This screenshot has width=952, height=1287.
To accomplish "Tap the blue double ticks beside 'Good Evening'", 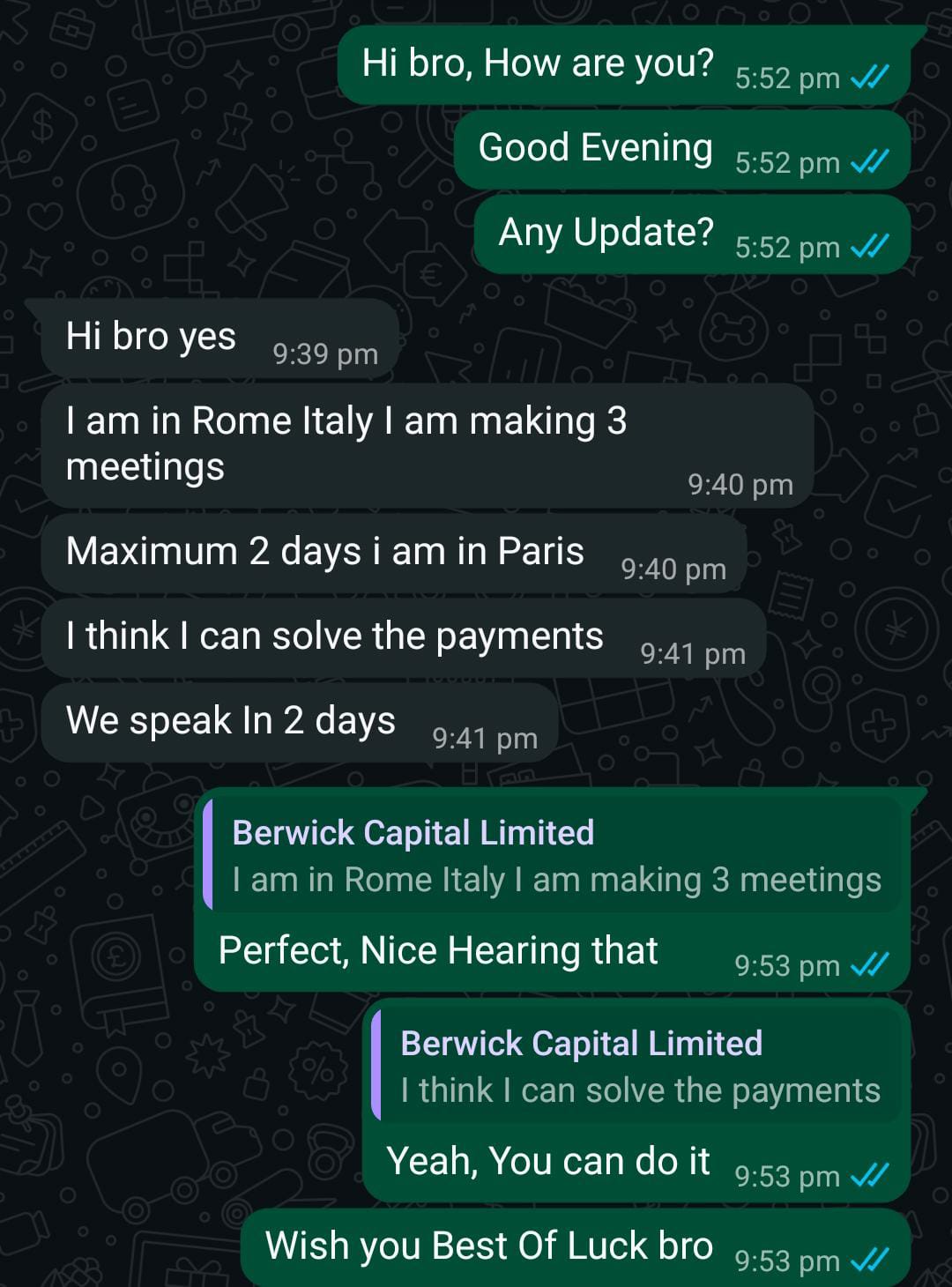I will (869, 161).
